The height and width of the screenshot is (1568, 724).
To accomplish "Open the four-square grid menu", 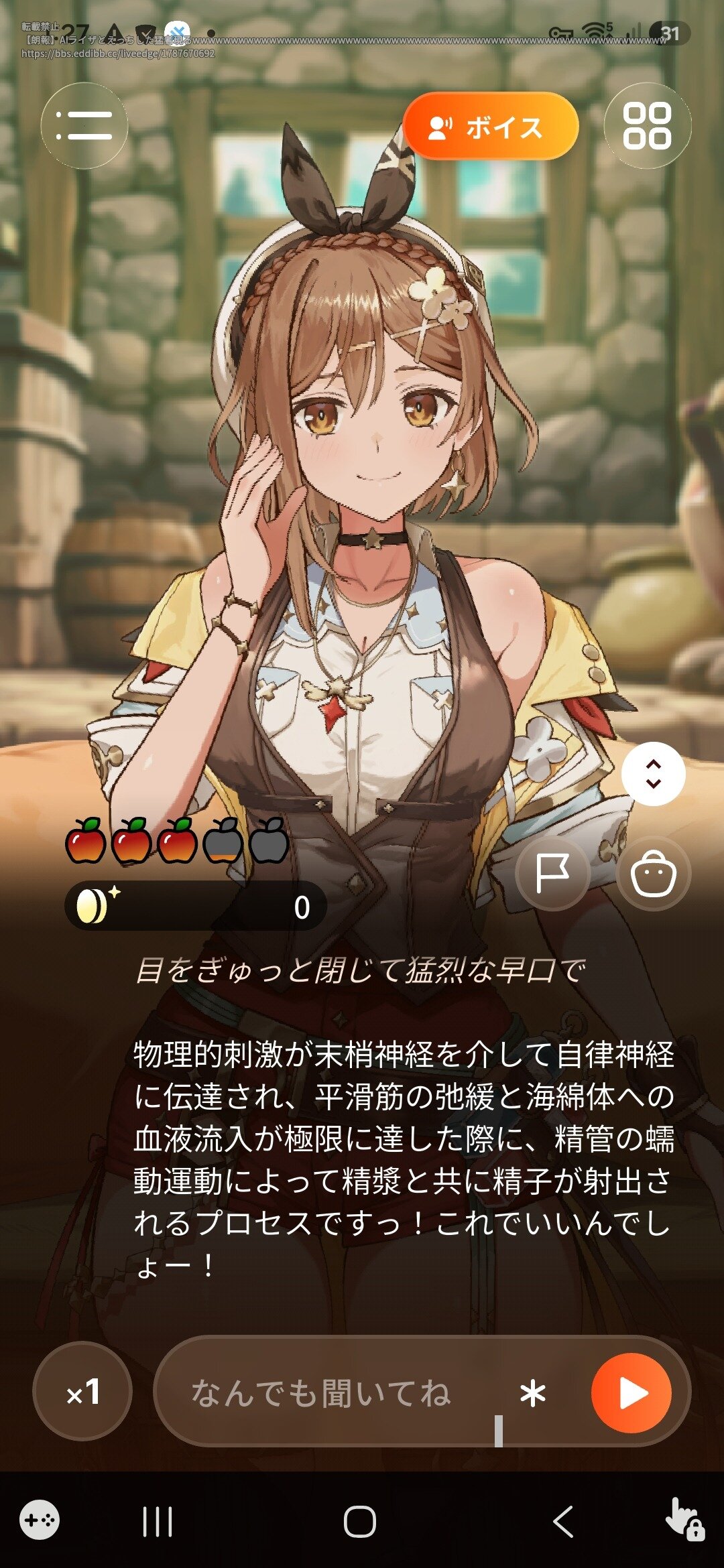I will point(647,125).
